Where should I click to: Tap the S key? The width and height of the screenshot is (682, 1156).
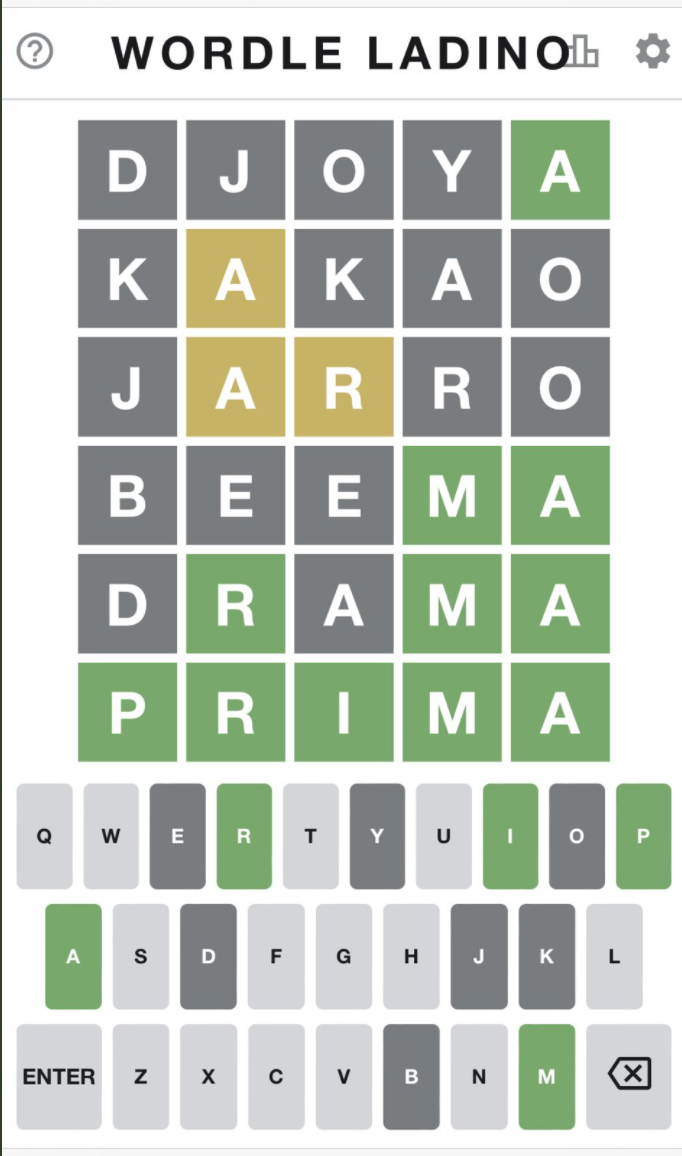click(141, 956)
